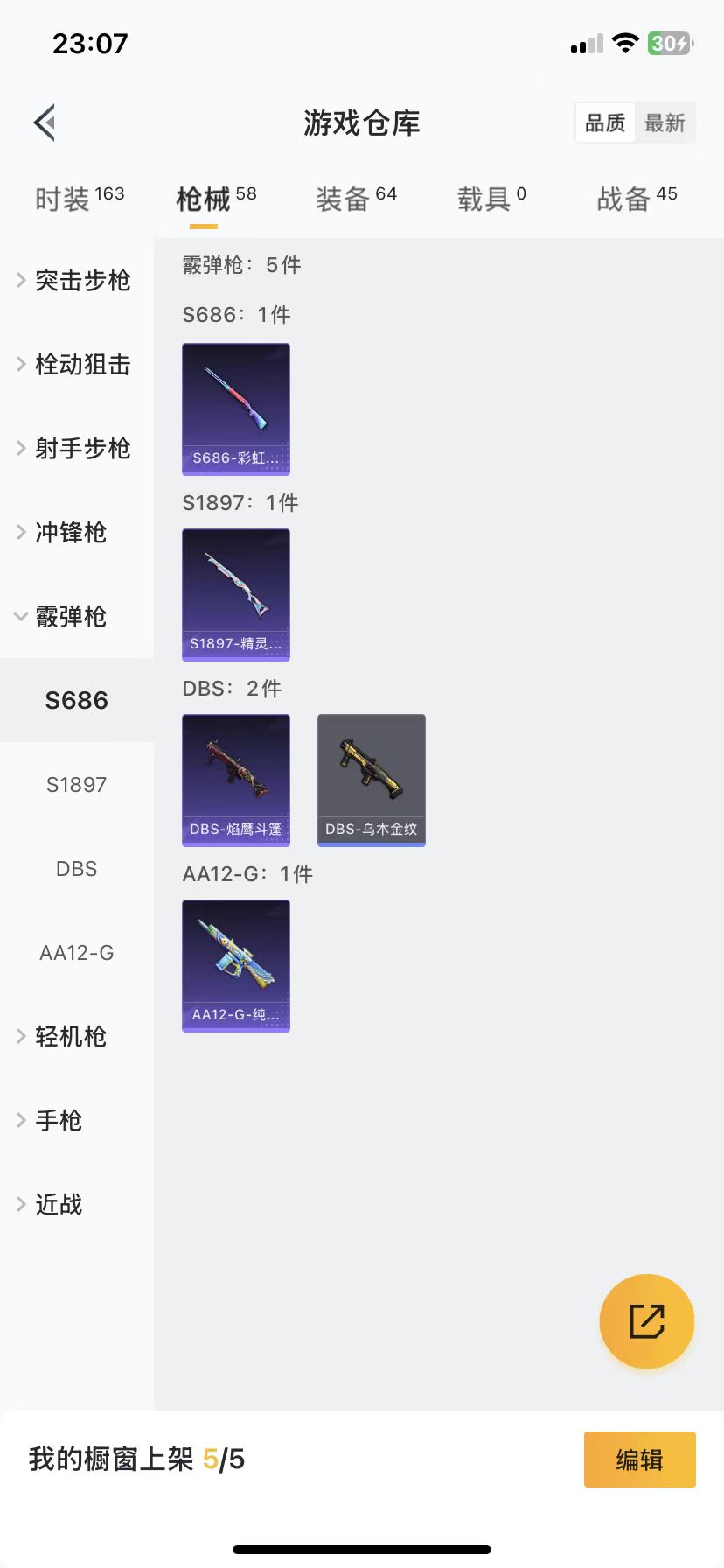Expand the 射手步枪 category
The height and width of the screenshot is (1568, 724).
[x=75, y=448]
